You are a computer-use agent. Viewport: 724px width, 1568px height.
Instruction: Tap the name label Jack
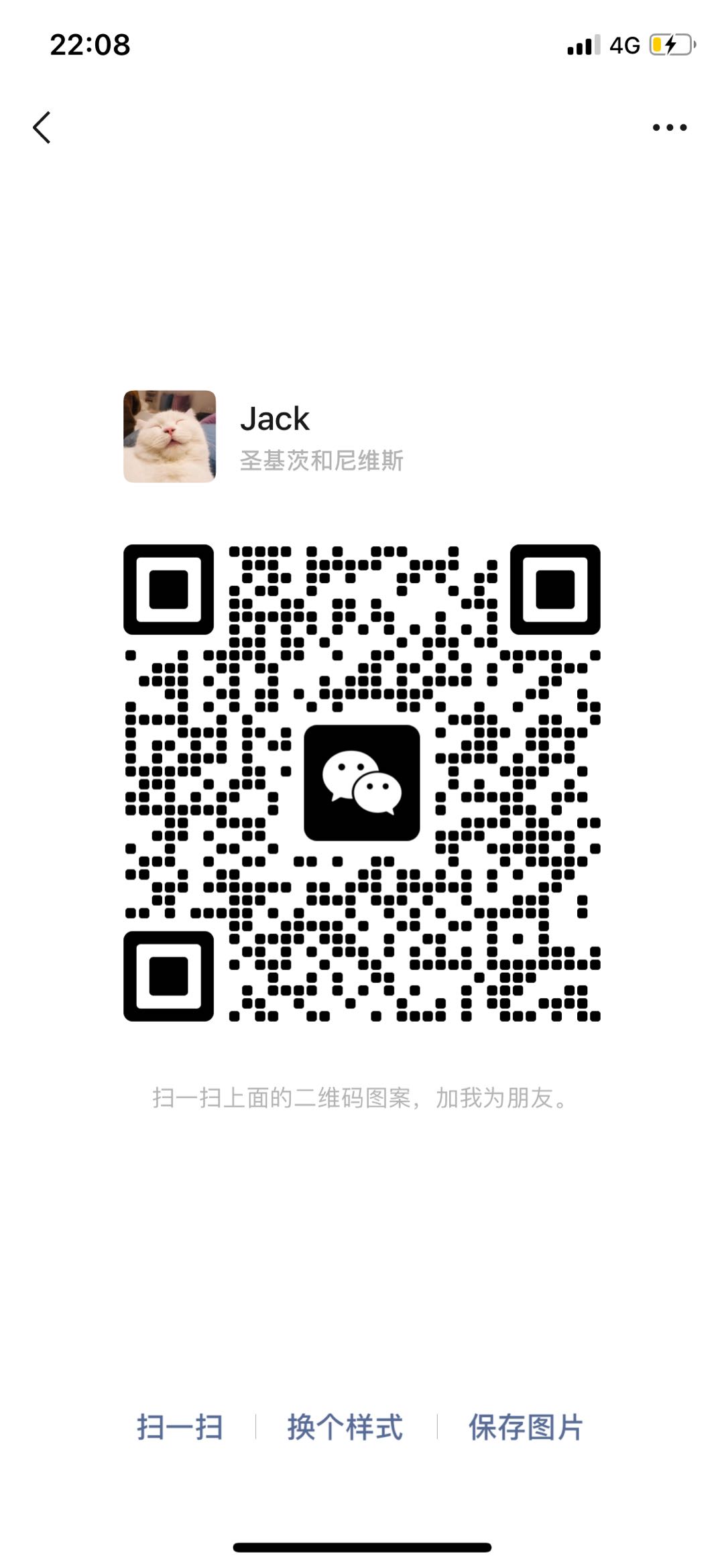coord(275,417)
